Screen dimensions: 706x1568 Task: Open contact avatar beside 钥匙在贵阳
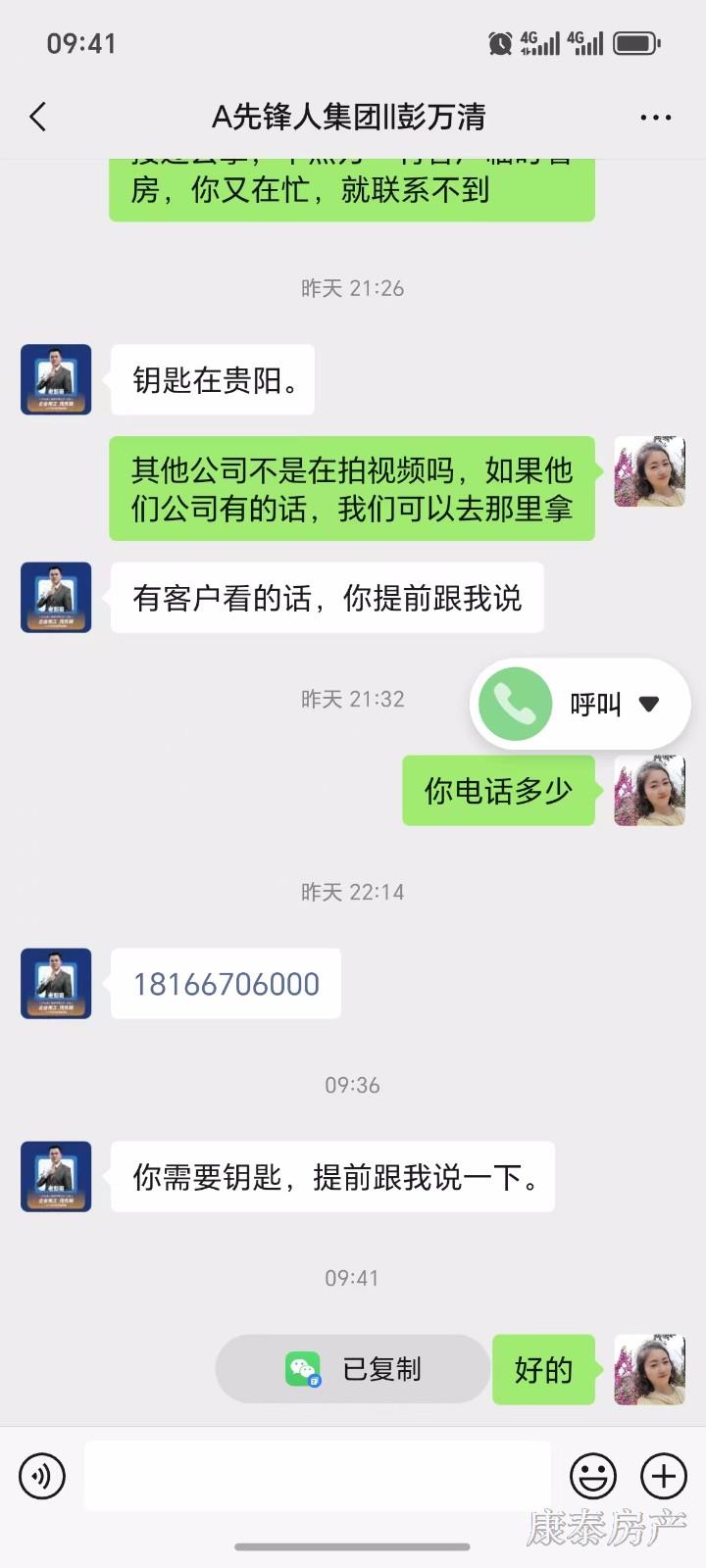56,379
